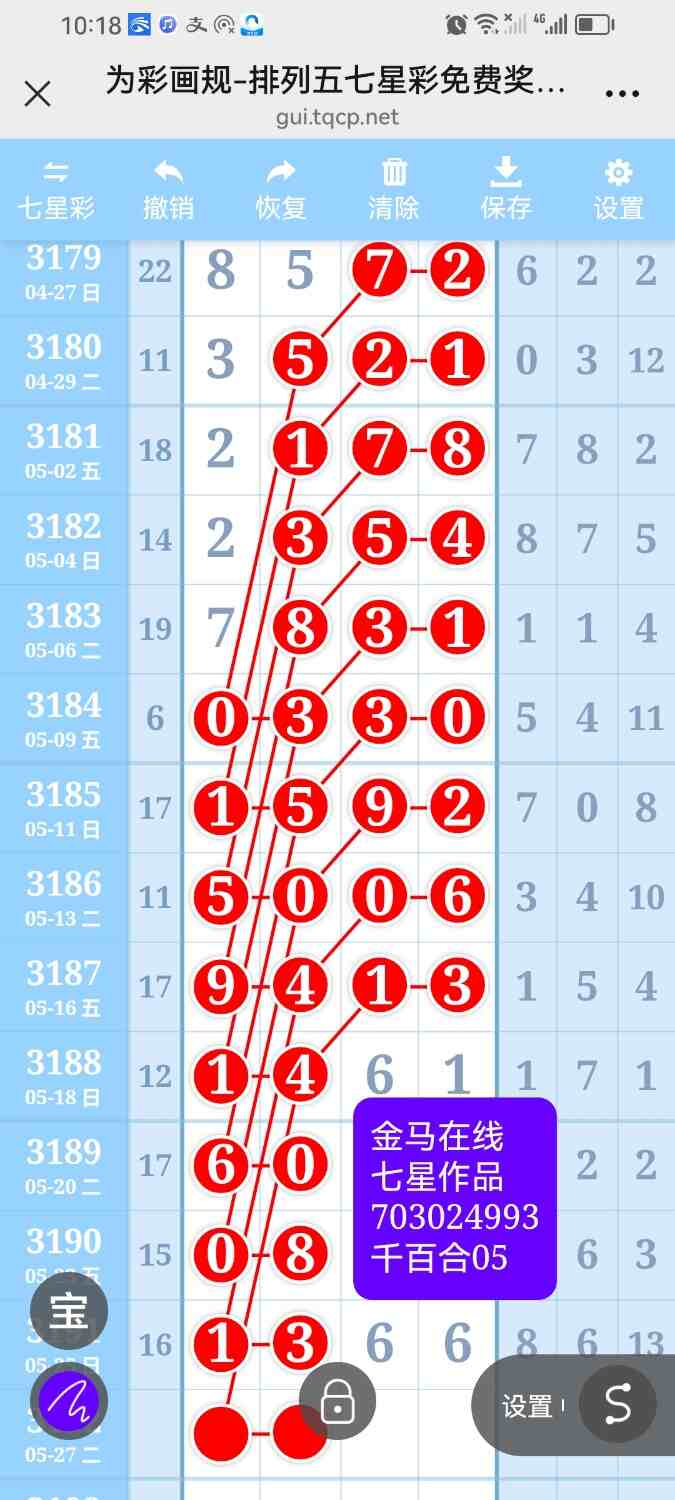675x1500 pixels.
Task: Tap the floating 宝 button
Action: coord(69,1309)
